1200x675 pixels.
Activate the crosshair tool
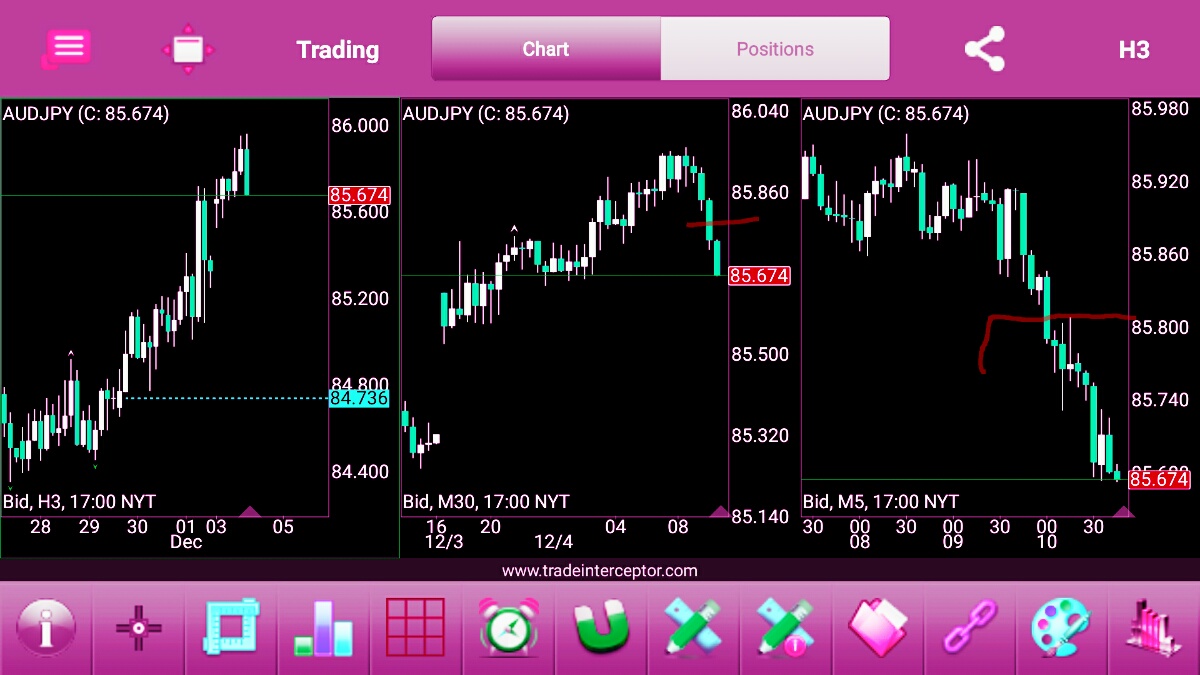(x=138, y=628)
